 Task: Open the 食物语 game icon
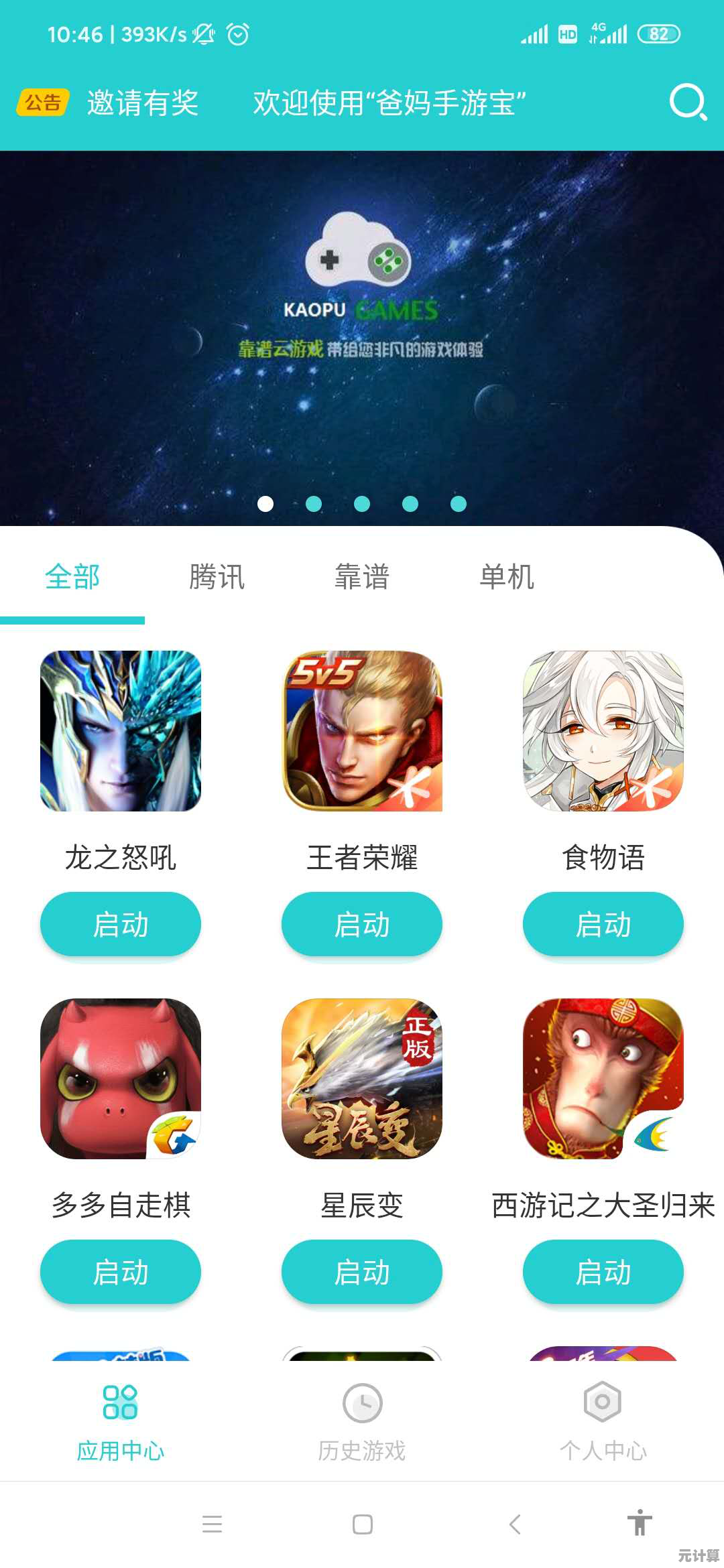click(603, 731)
